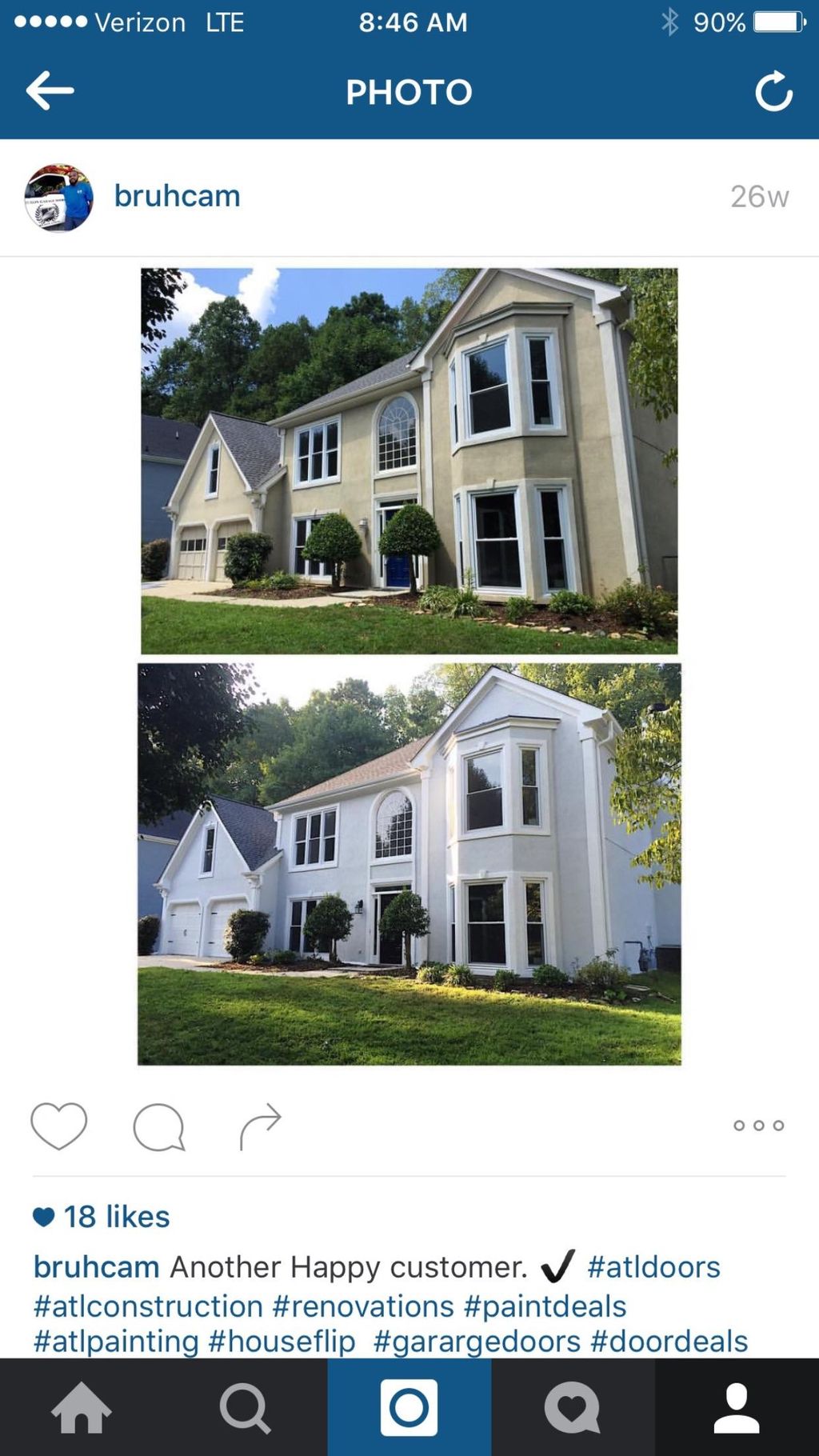Open the #renovations hashtag
Viewport: 819px width, 1456px height.
pos(363,1306)
